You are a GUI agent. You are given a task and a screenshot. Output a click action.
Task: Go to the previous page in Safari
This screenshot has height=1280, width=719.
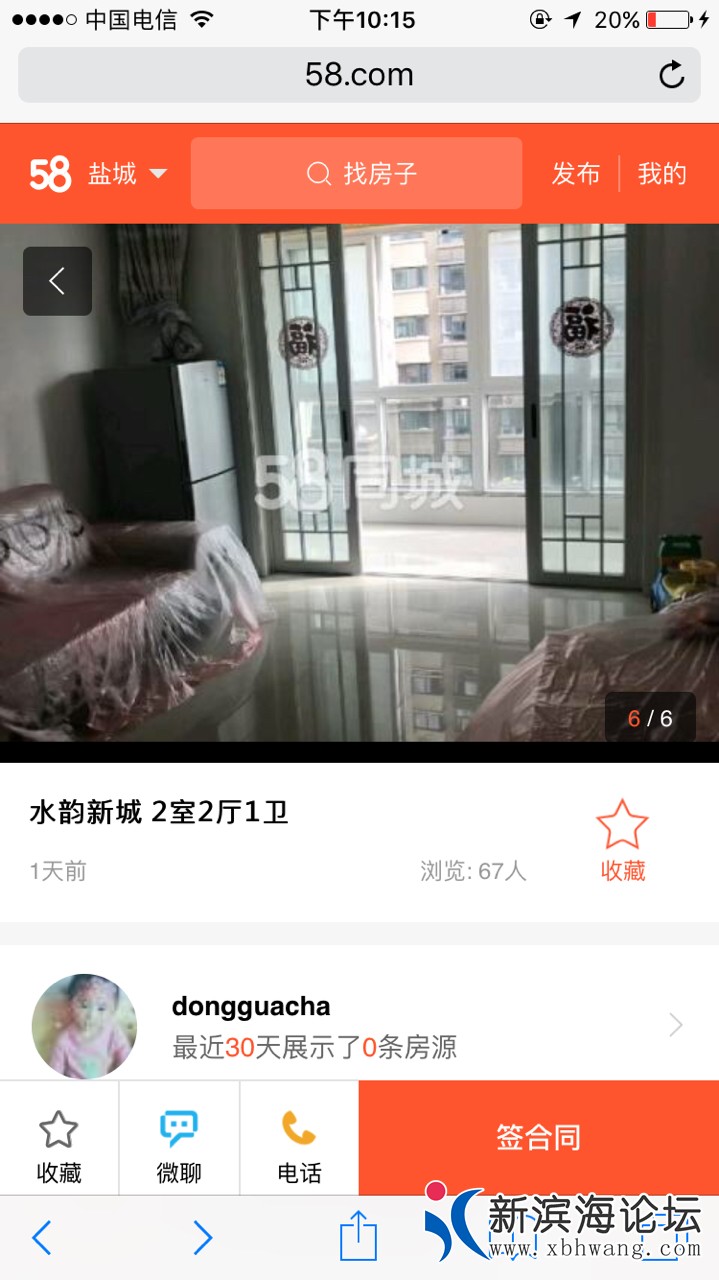(41, 1238)
